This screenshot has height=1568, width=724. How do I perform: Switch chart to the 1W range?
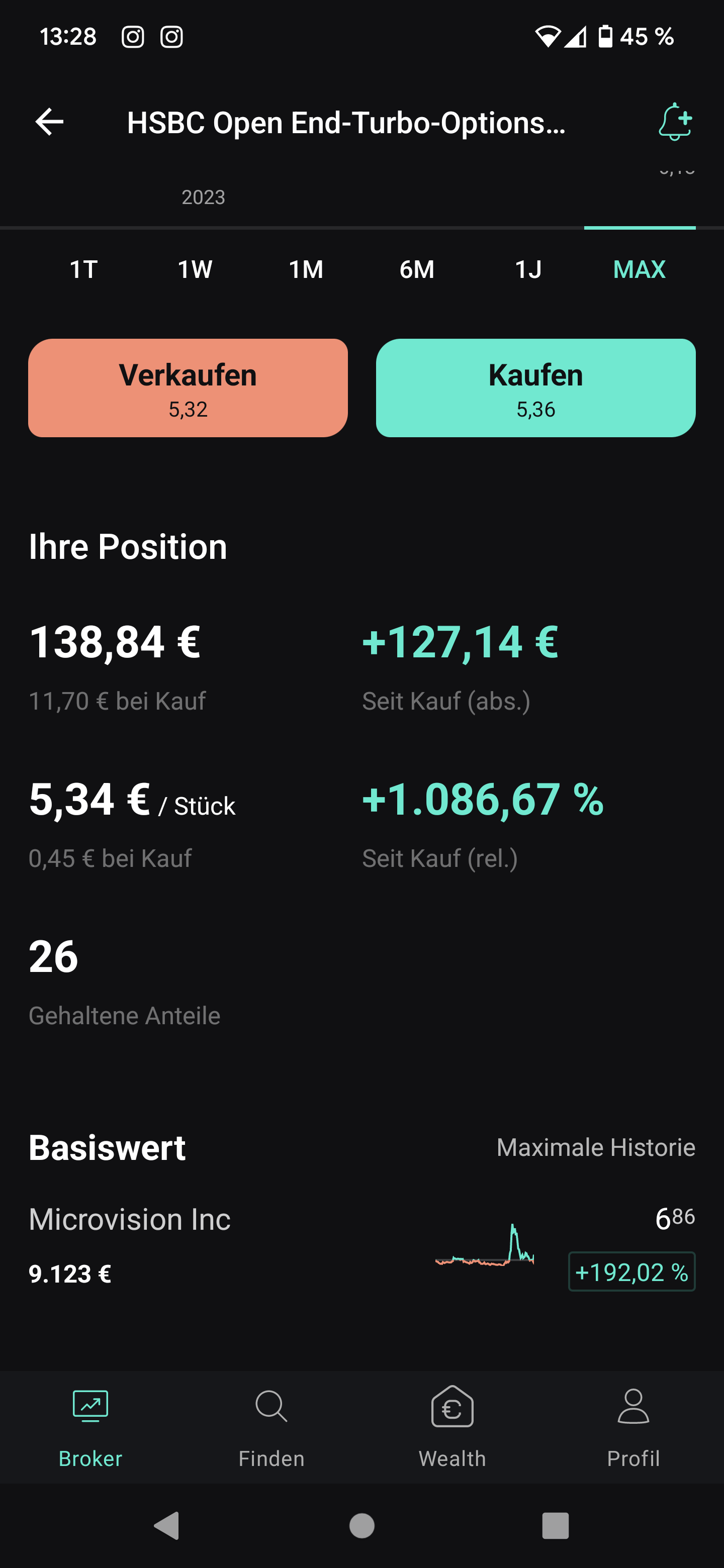click(x=195, y=269)
